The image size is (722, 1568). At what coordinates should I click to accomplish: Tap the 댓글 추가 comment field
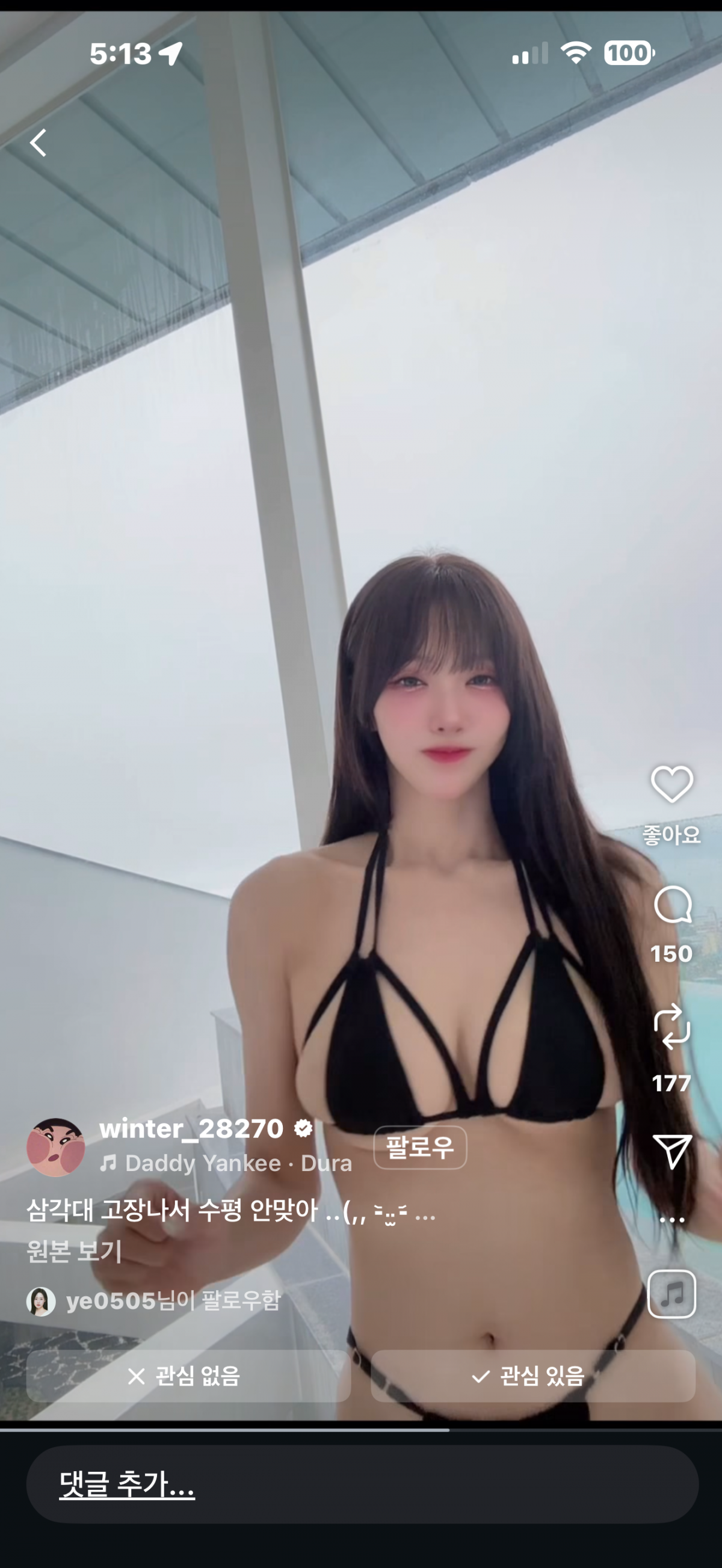coord(362,1484)
